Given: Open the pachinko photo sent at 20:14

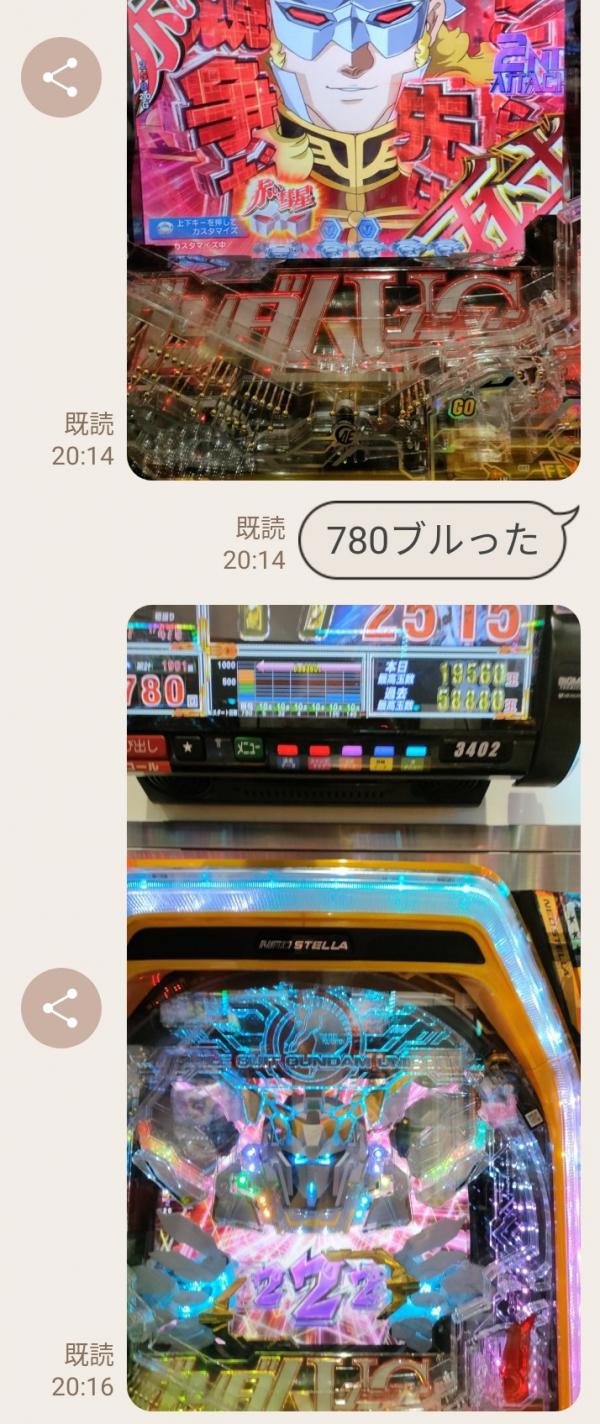Looking at the screenshot, I should (353, 240).
